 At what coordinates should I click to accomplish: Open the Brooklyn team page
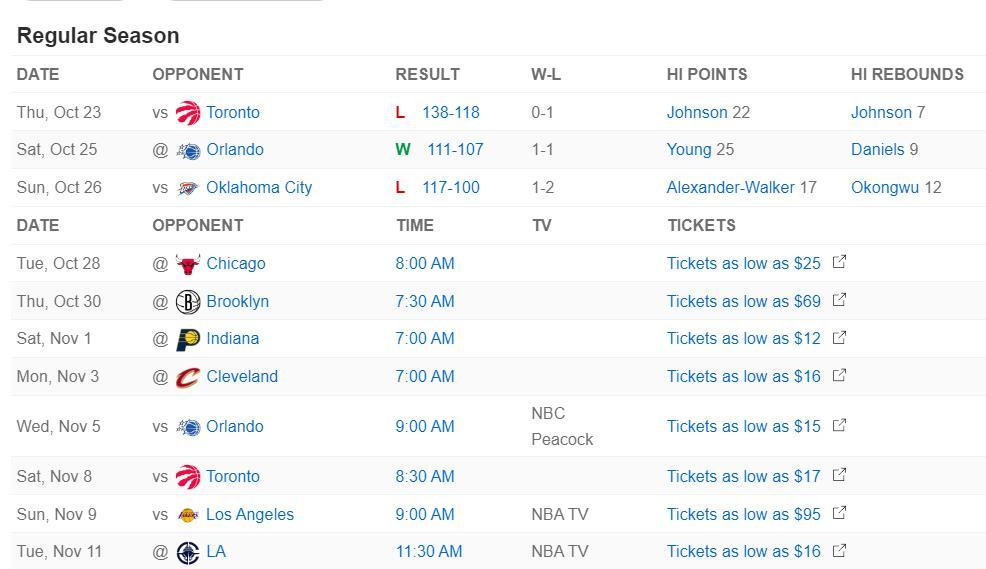(x=237, y=301)
